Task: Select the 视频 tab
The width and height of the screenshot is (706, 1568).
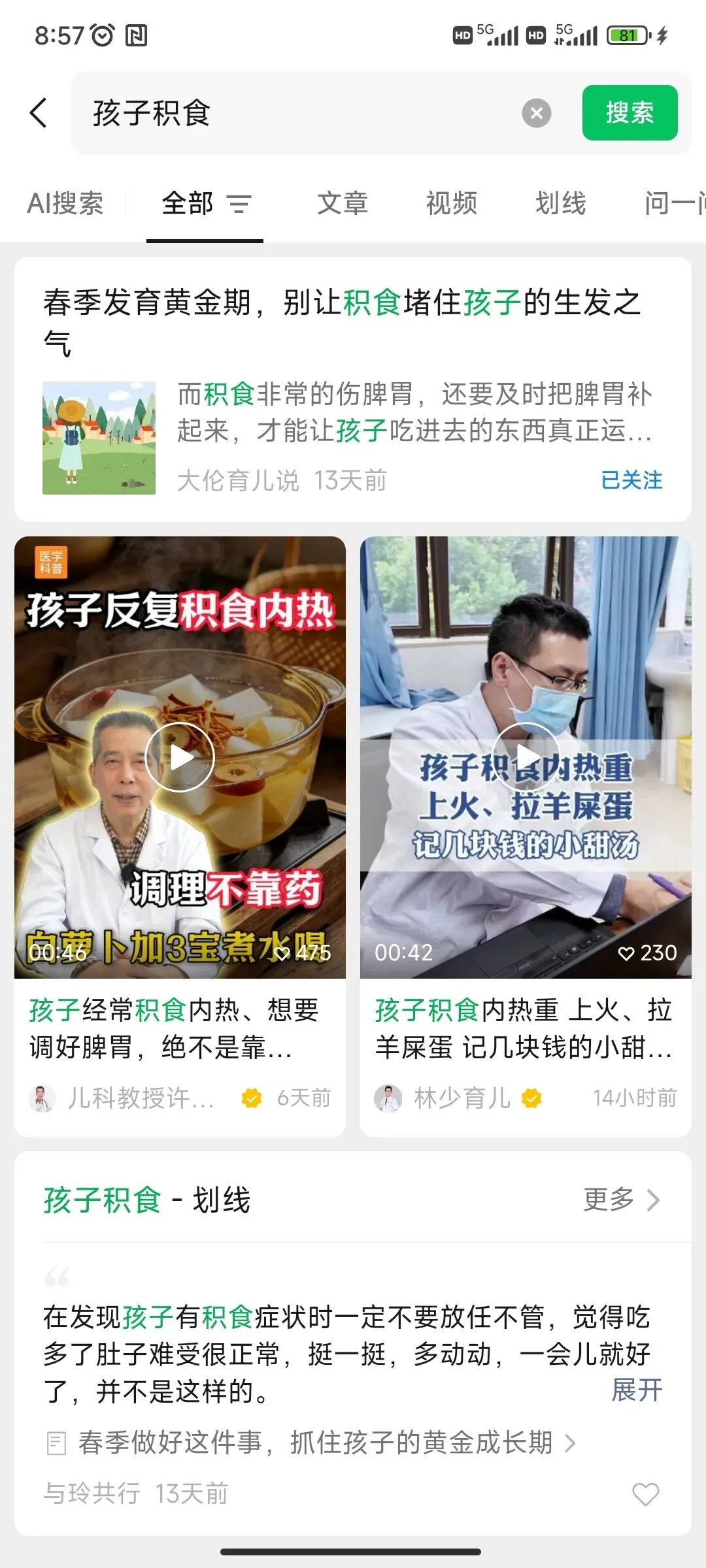Action: click(452, 203)
